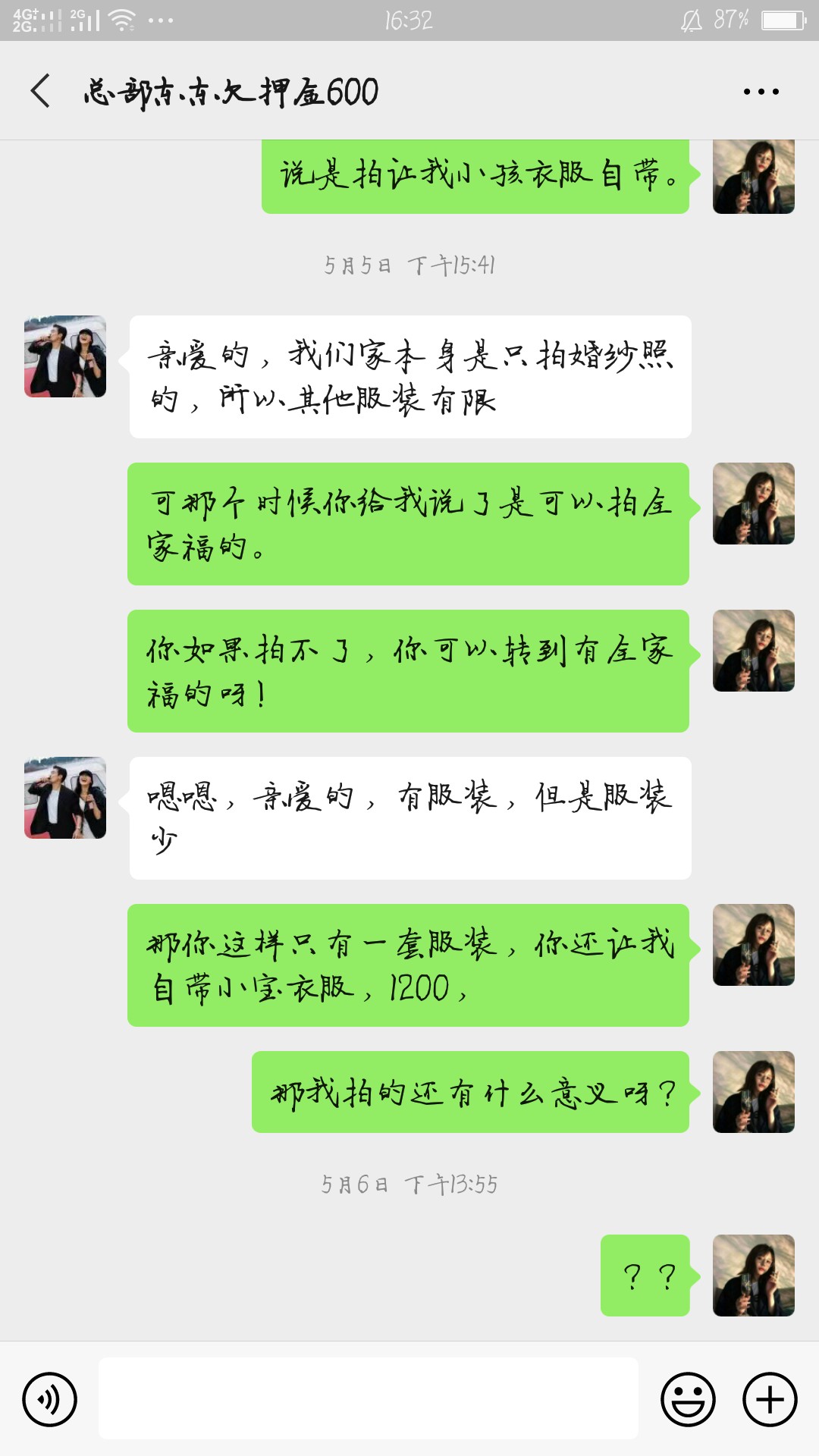Open own avatar beside ？？ message
Image resolution: width=819 pixels, height=1456 pixels.
[x=754, y=1276]
